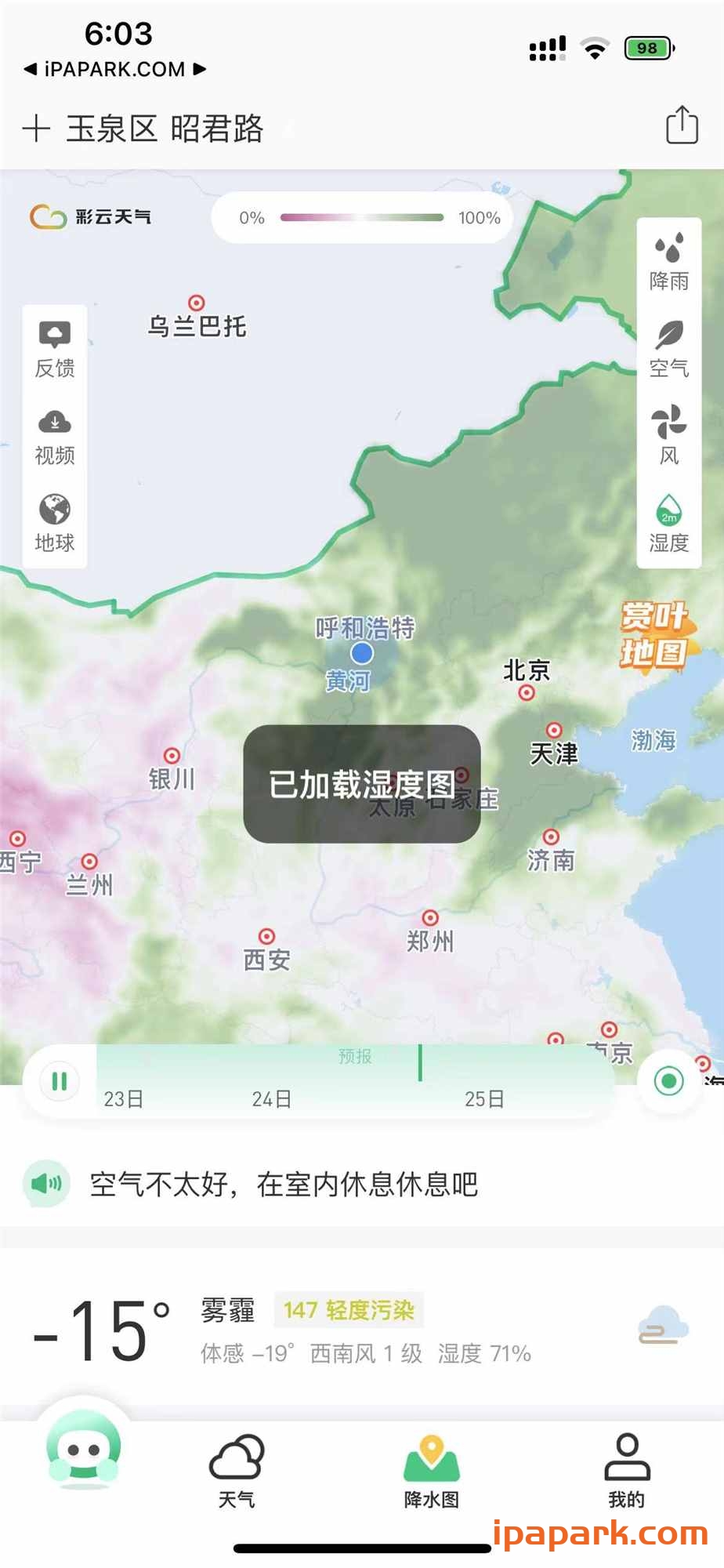
Task: Expand the 24日 forecast on the timeline
Action: point(269,1098)
